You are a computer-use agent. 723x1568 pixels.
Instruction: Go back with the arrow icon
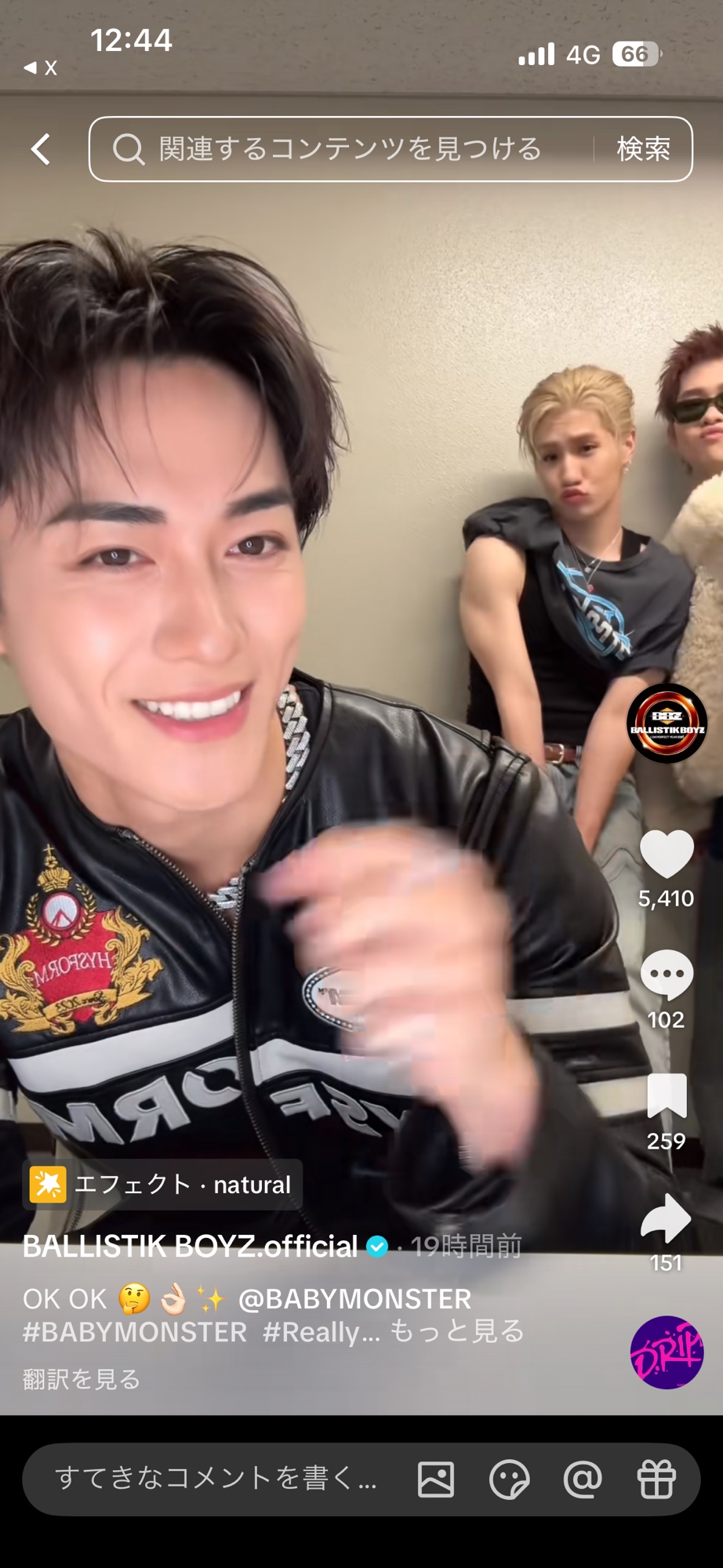41,149
